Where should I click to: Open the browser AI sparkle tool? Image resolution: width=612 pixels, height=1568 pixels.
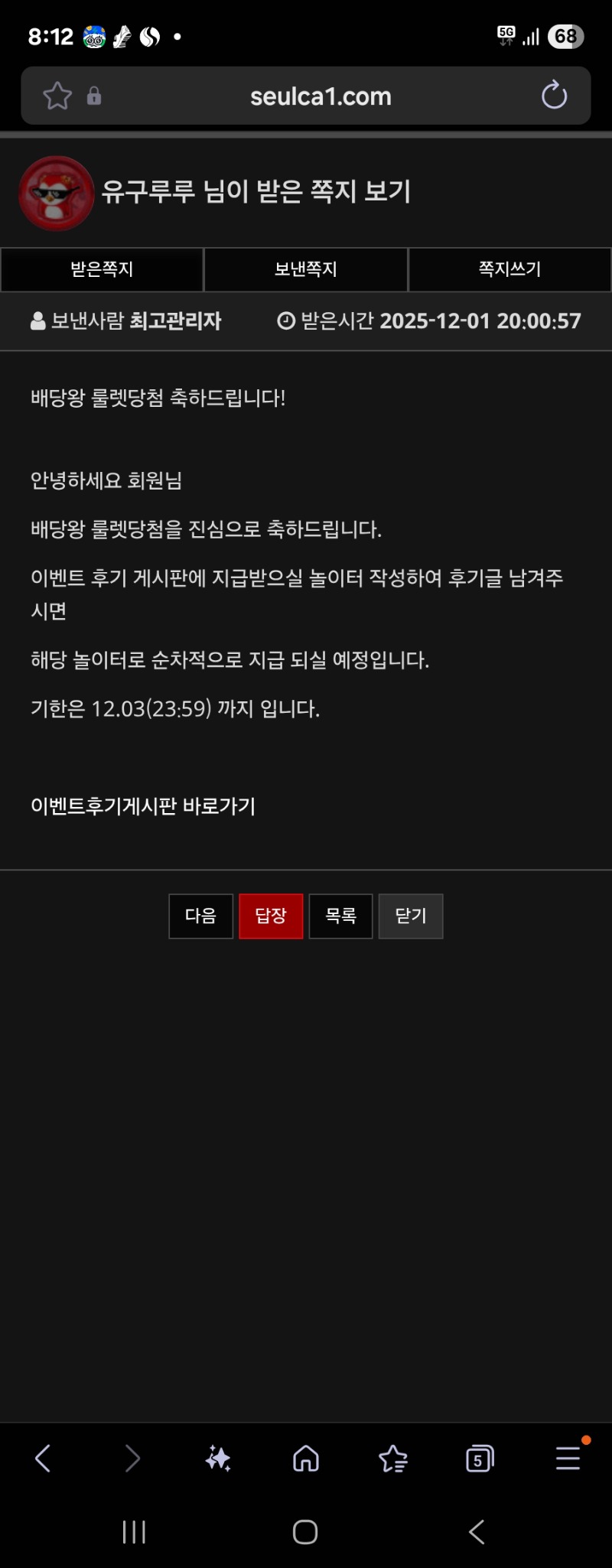click(218, 1459)
